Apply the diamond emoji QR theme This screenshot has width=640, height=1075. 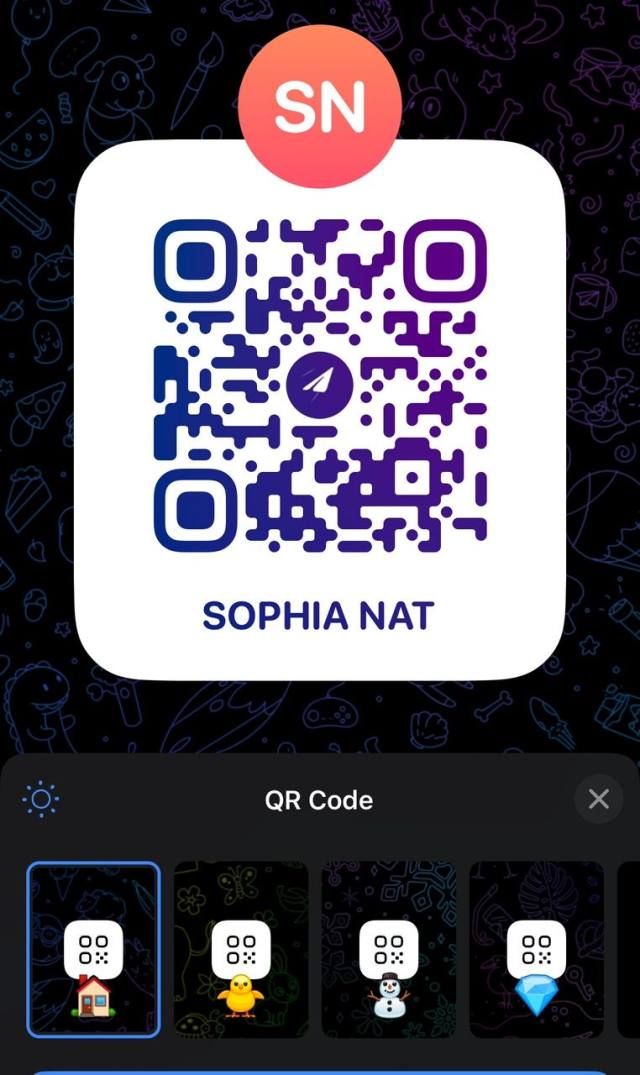(536, 949)
